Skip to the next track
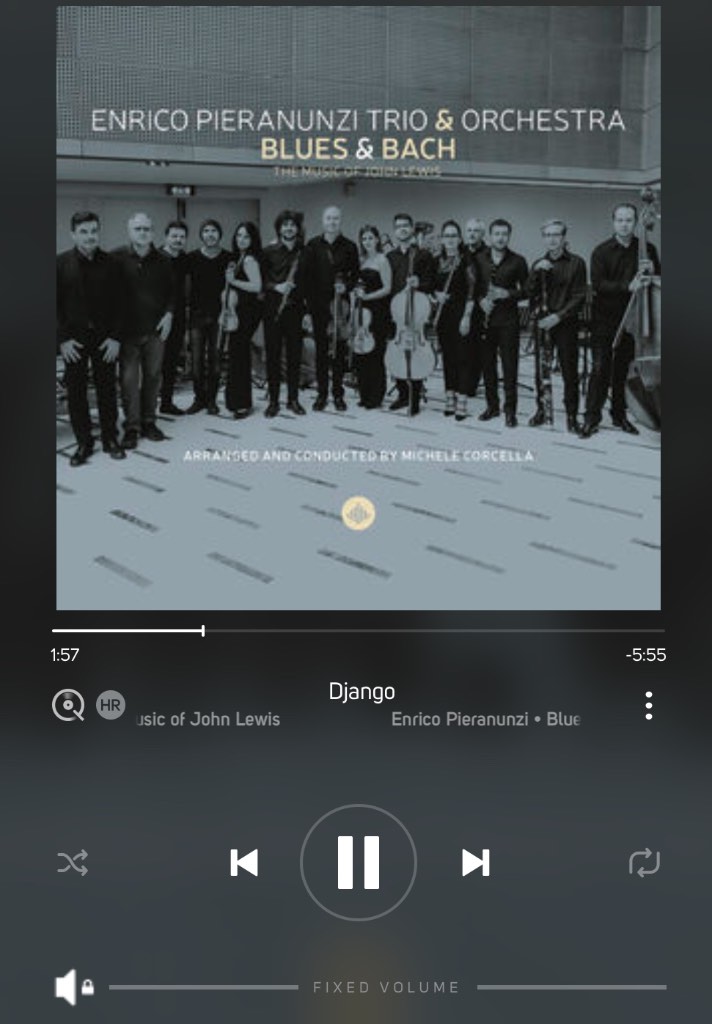The height and width of the screenshot is (1024, 712). click(475, 862)
